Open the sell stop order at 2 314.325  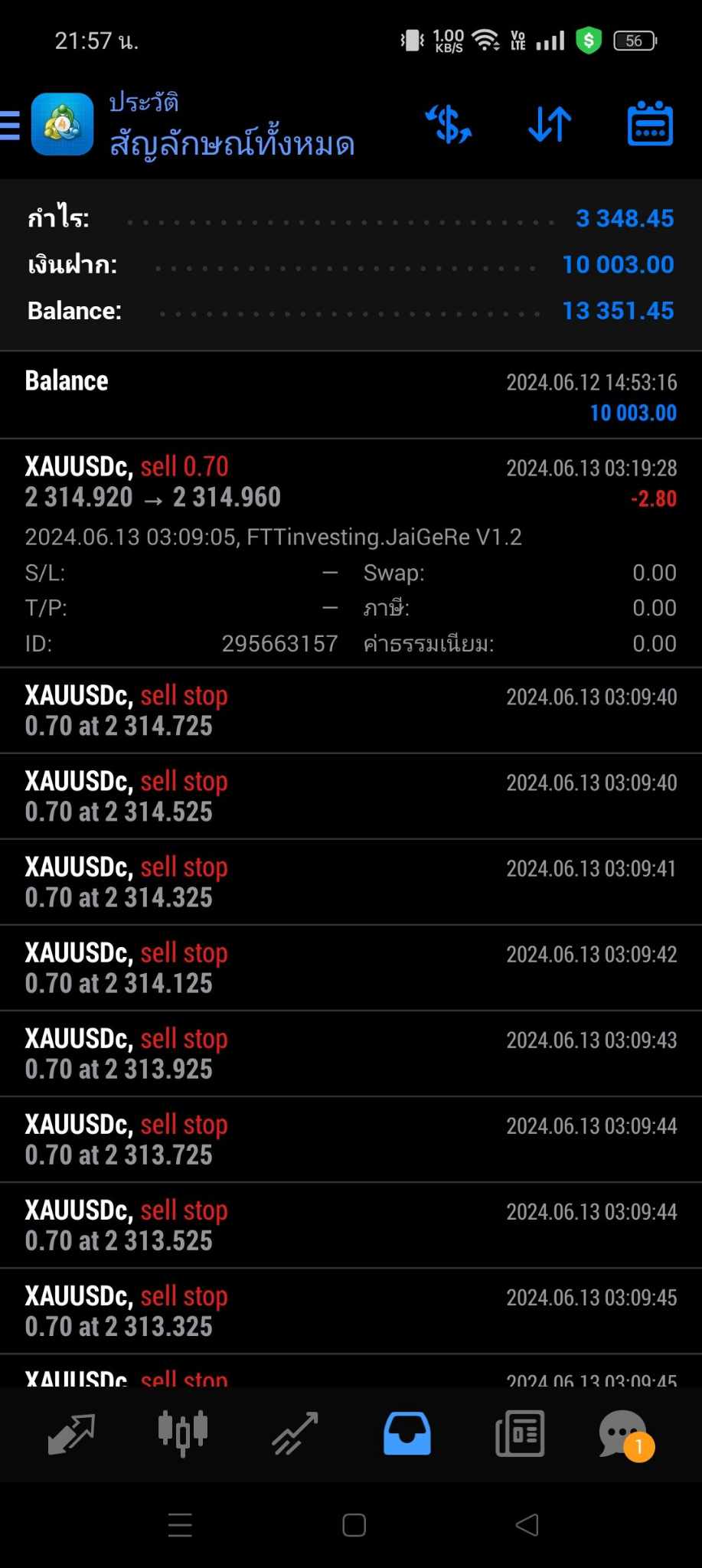[351, 882]
